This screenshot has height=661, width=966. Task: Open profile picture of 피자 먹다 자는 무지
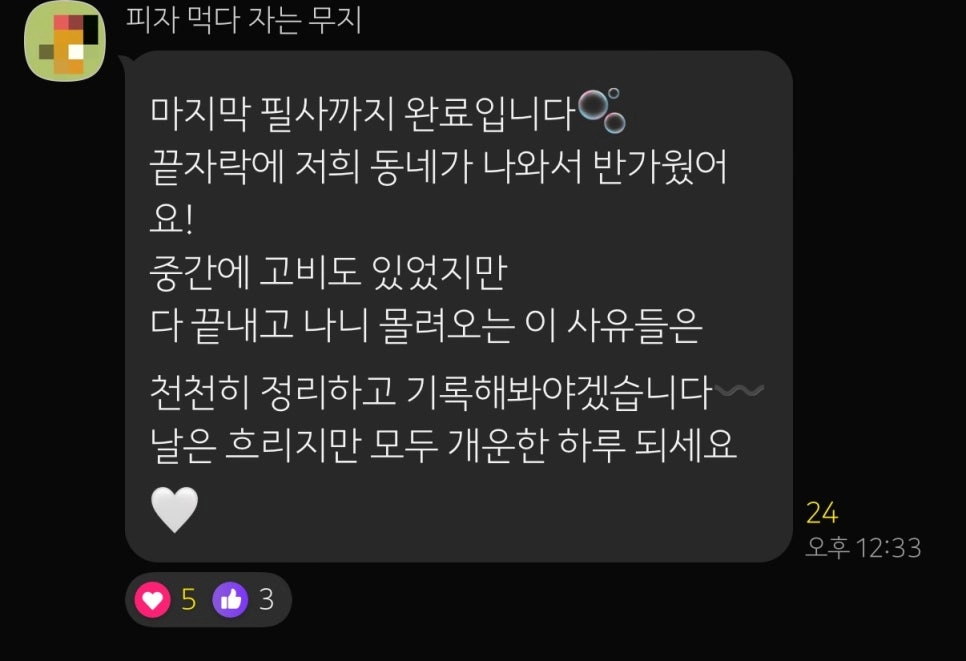pos(65,41)
